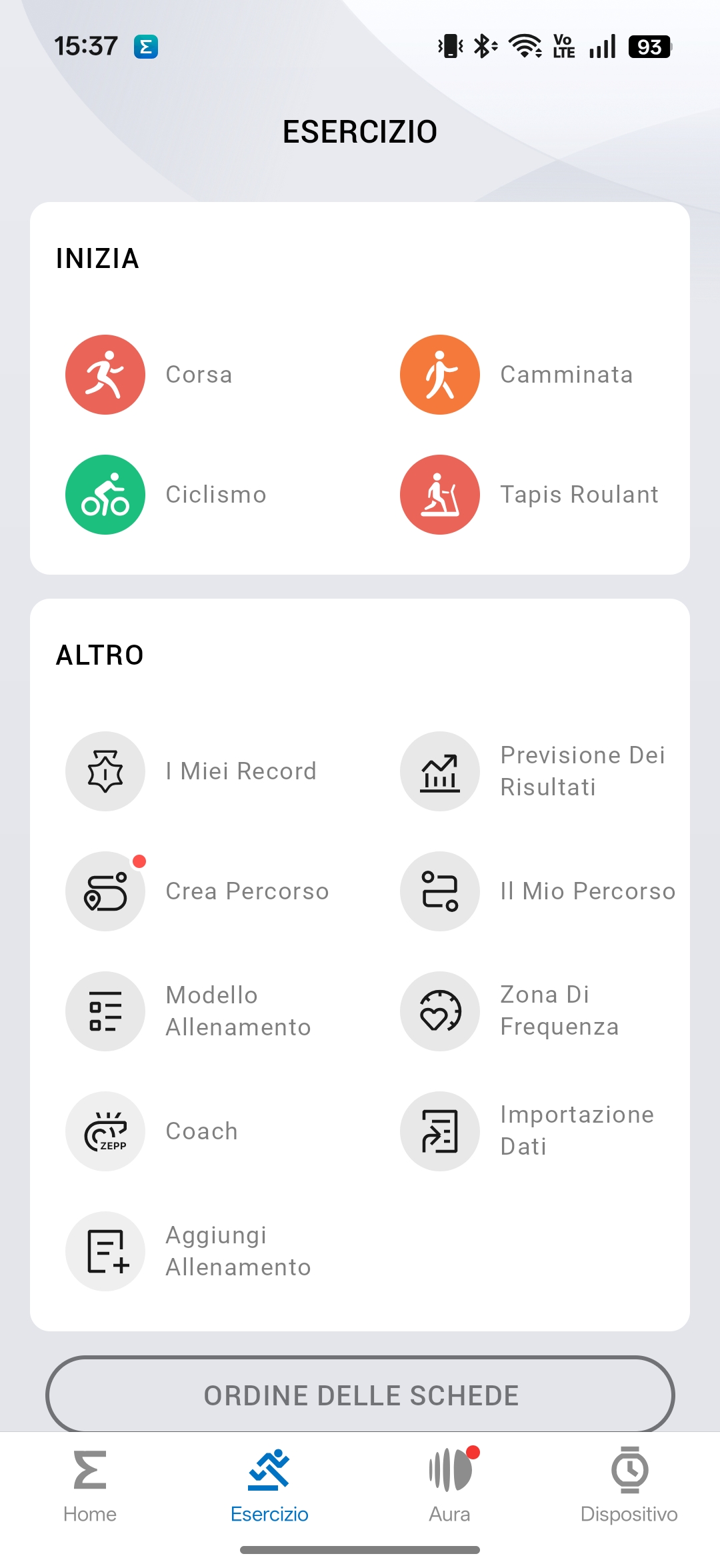Viewport: 720px width, 1568px height.
Task: Open Importazione Dati
Action: [x=440, y=1131]
